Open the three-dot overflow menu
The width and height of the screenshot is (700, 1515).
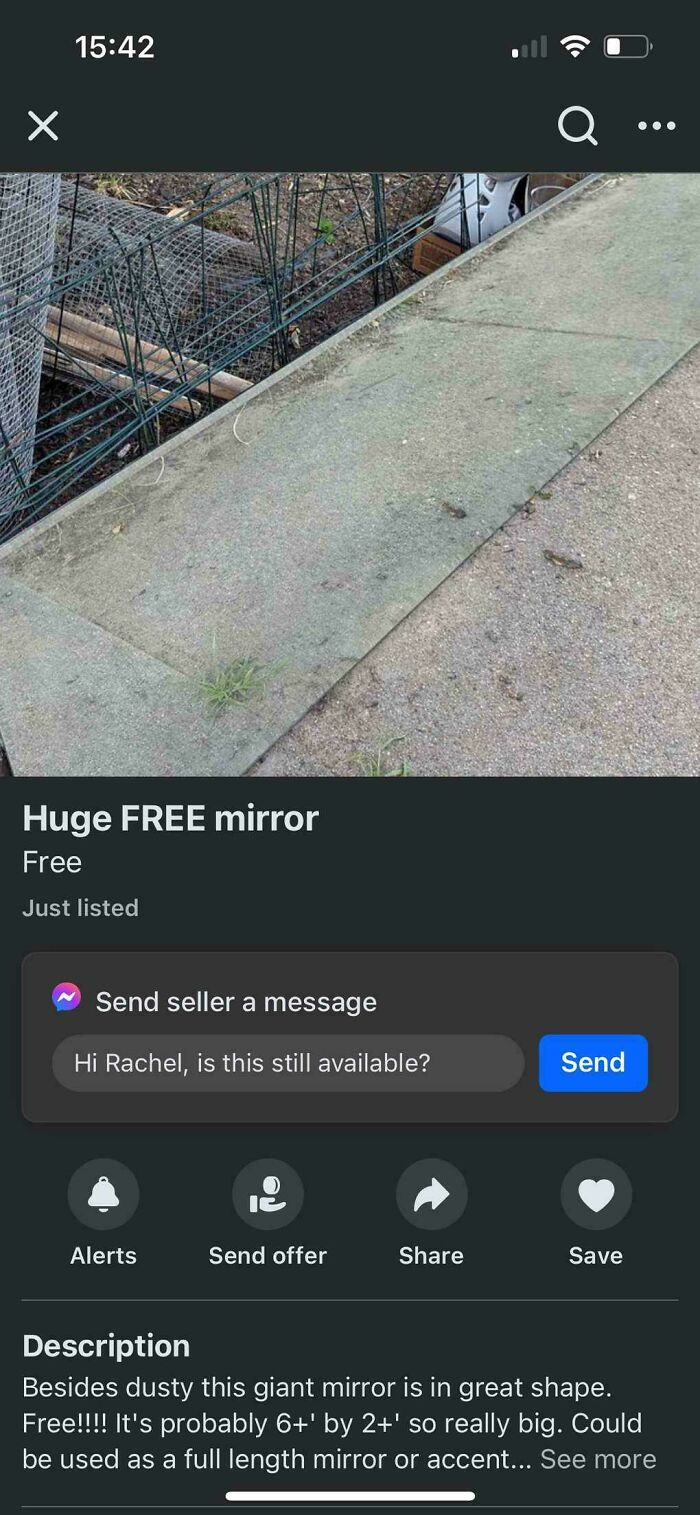656,126
